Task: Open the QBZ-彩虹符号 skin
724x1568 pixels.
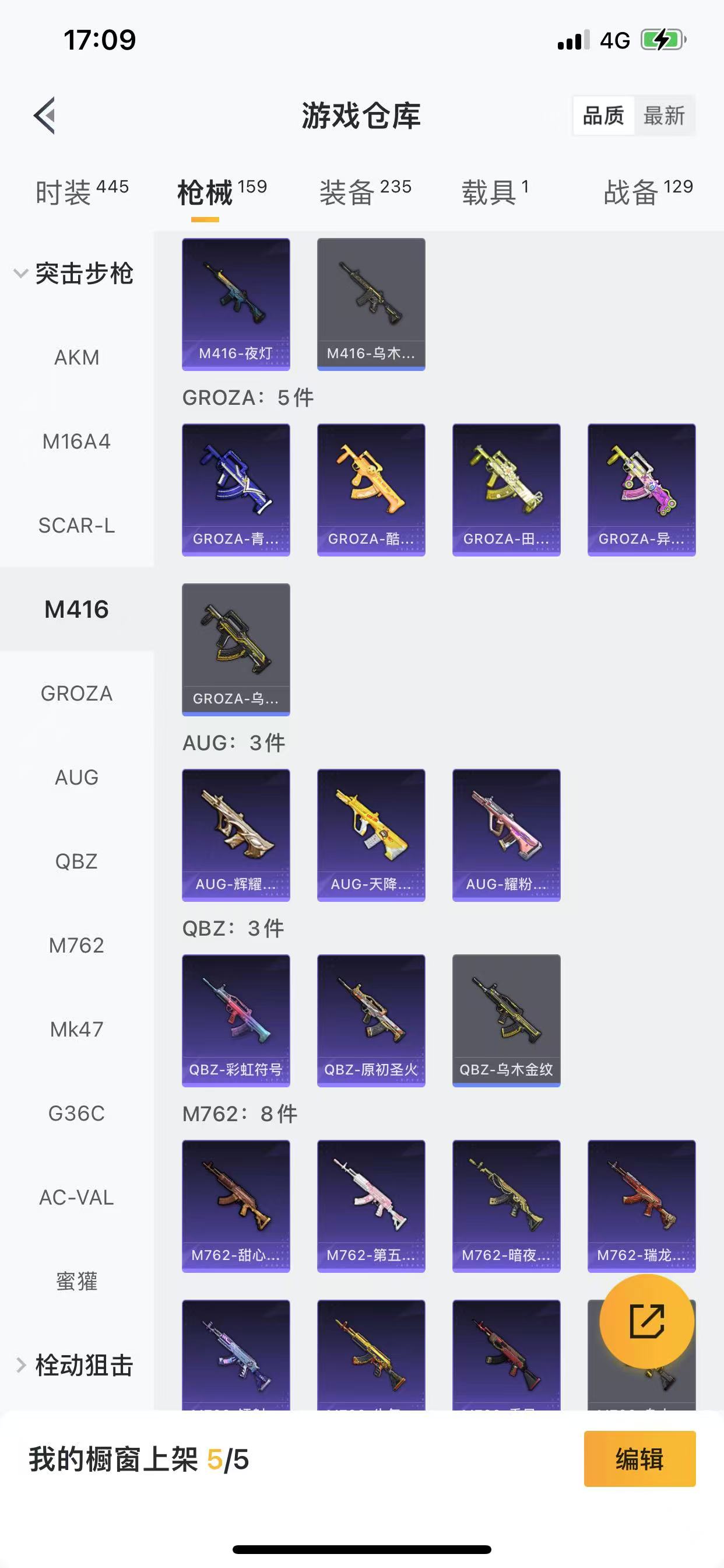Action: (x=236, y=1020)
